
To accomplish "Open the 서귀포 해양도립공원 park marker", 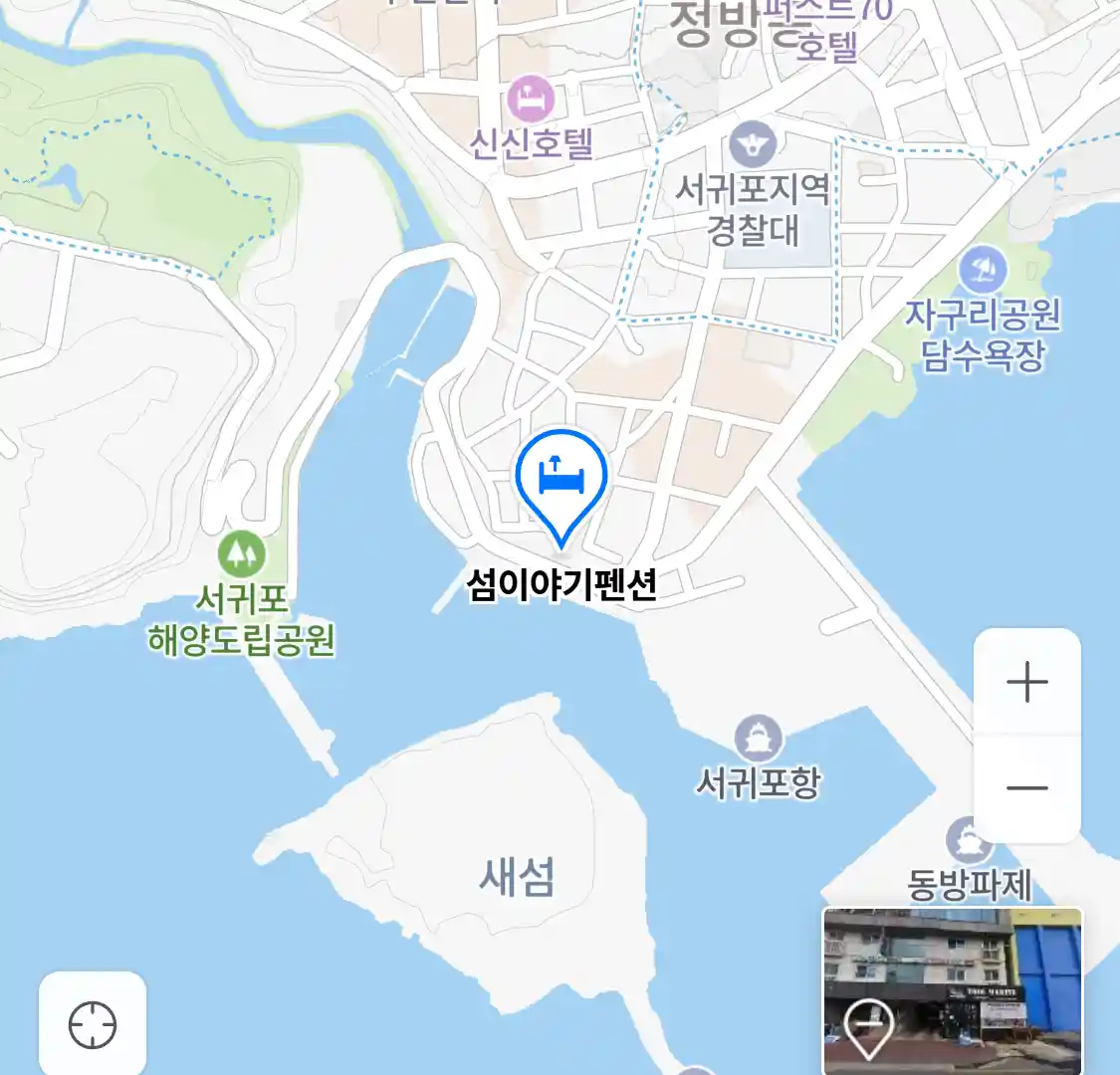I will point(242,553).
